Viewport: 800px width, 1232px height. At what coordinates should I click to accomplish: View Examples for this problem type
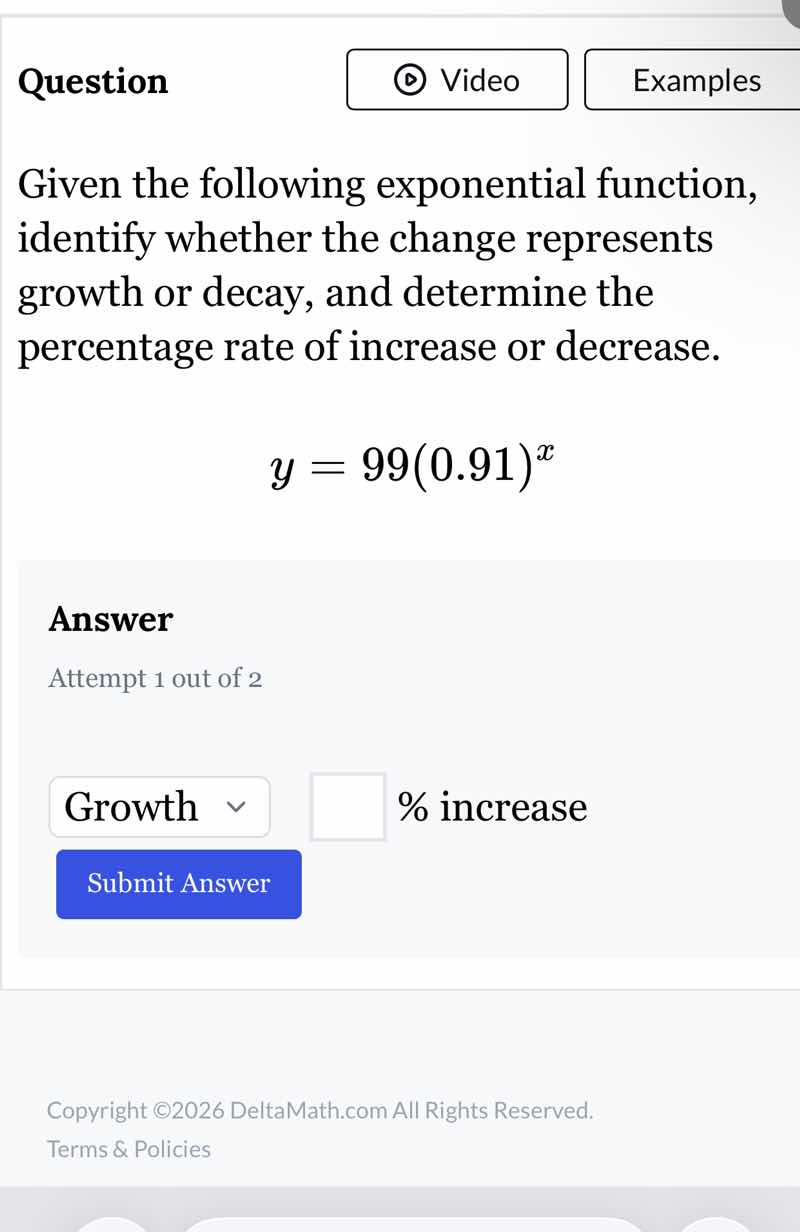coord(697,80)
